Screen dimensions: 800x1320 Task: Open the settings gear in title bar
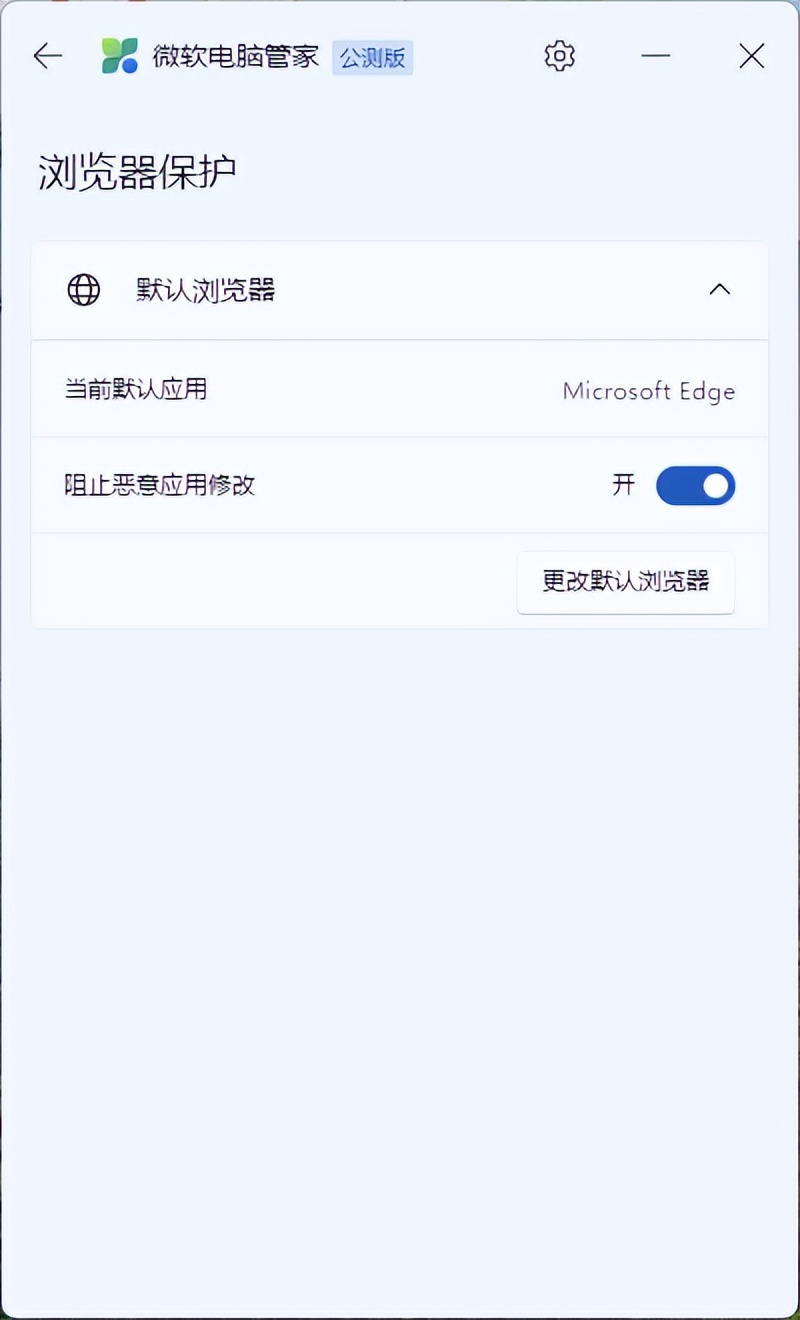(558, 57)
